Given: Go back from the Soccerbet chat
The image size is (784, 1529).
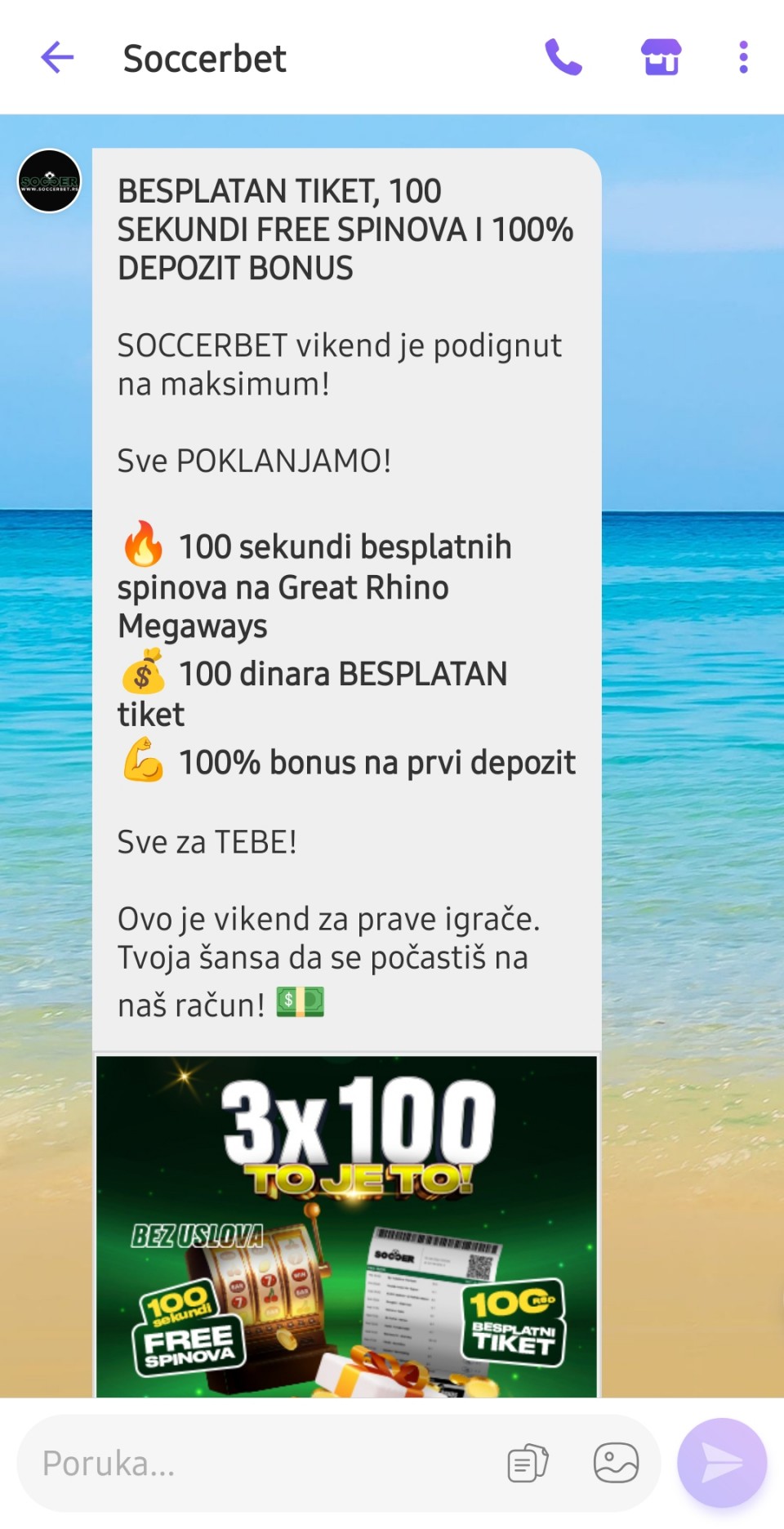Looking at the screenshot, I should (57, 58).
